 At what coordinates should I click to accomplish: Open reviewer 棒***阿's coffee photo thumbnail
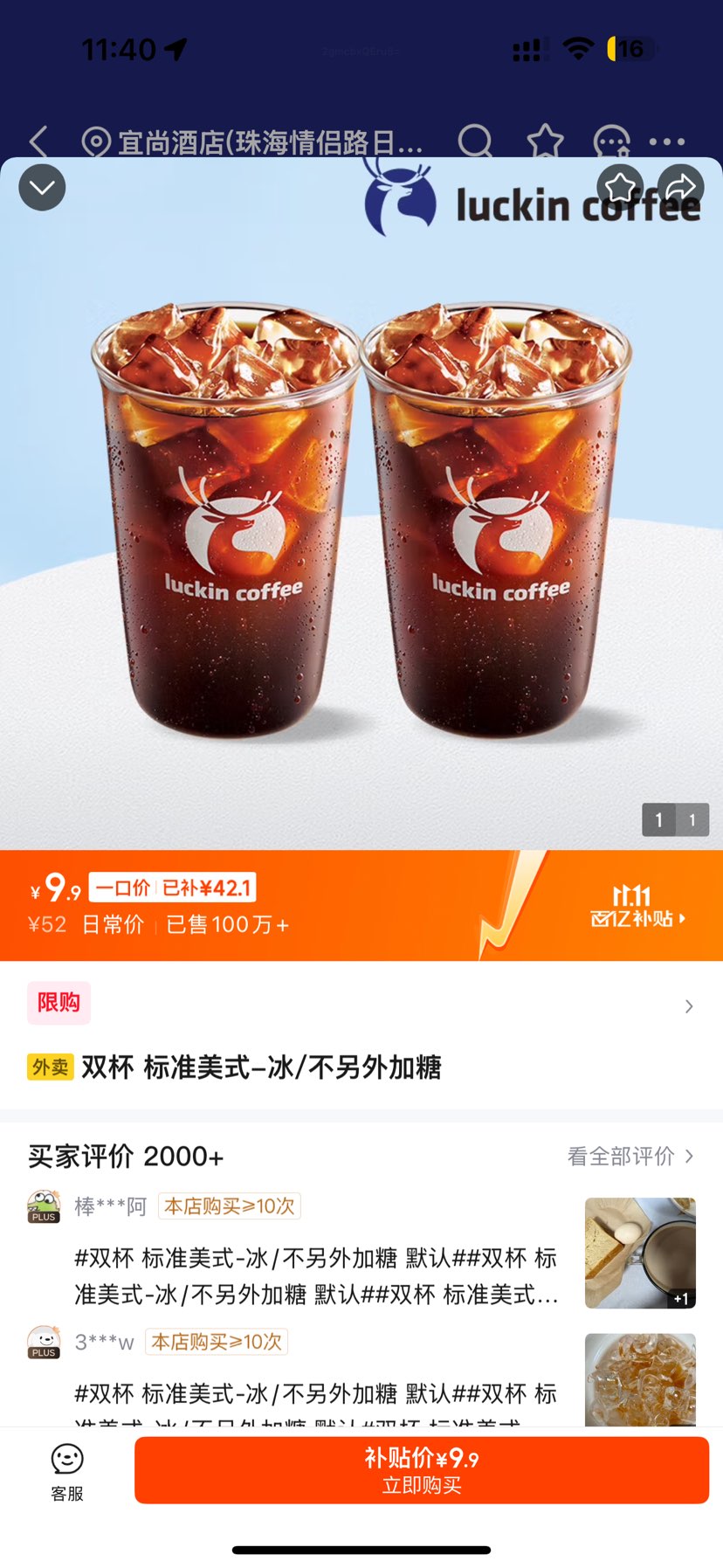pyautogui.click(x=640, y=1253)
